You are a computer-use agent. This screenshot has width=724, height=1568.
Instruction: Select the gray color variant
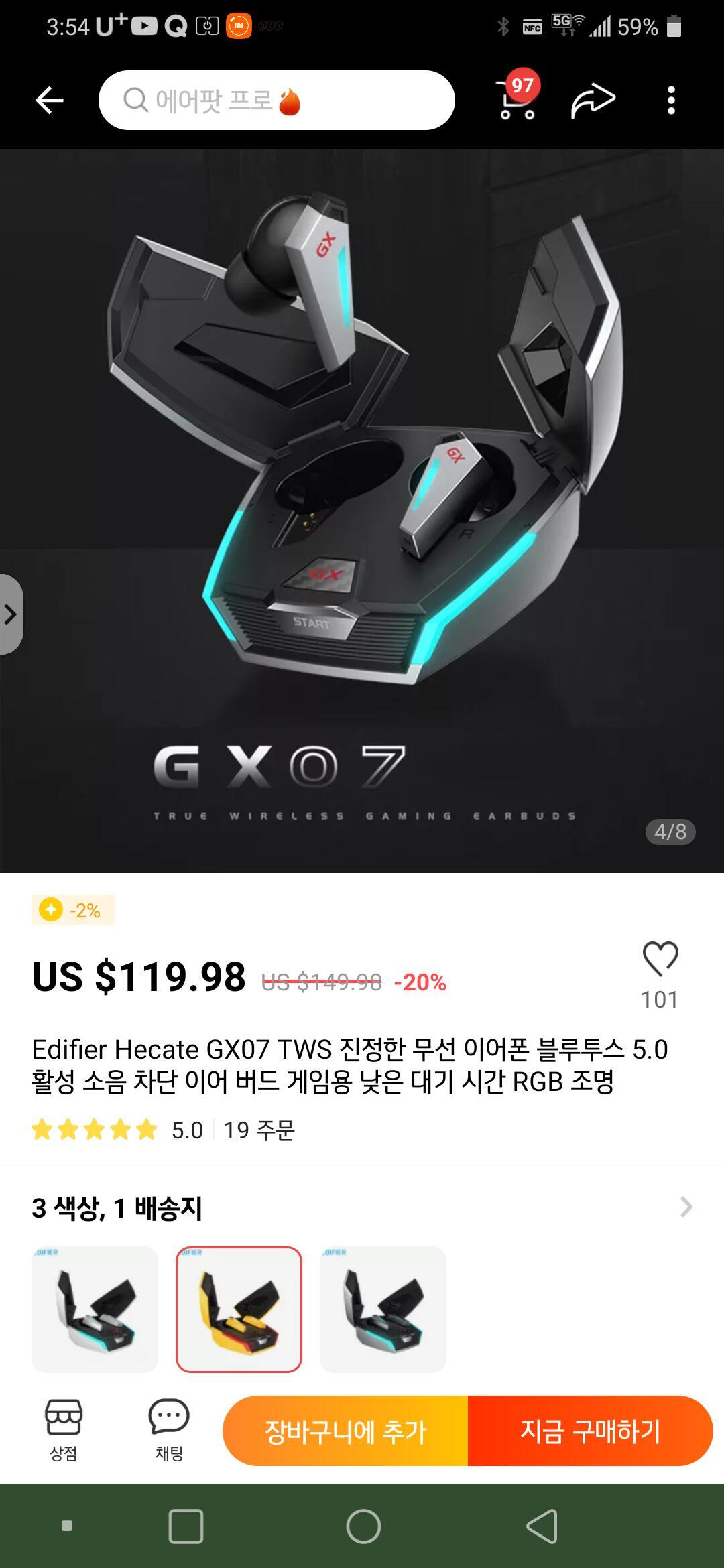(383, 1309)
